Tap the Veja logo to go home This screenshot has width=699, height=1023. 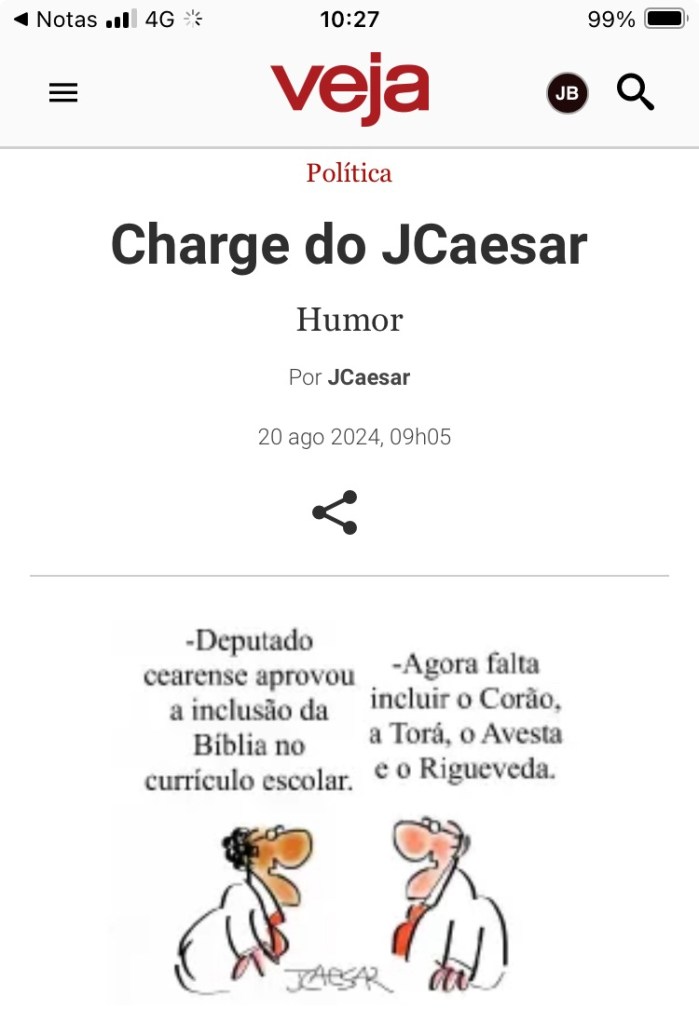pos(349,88)
